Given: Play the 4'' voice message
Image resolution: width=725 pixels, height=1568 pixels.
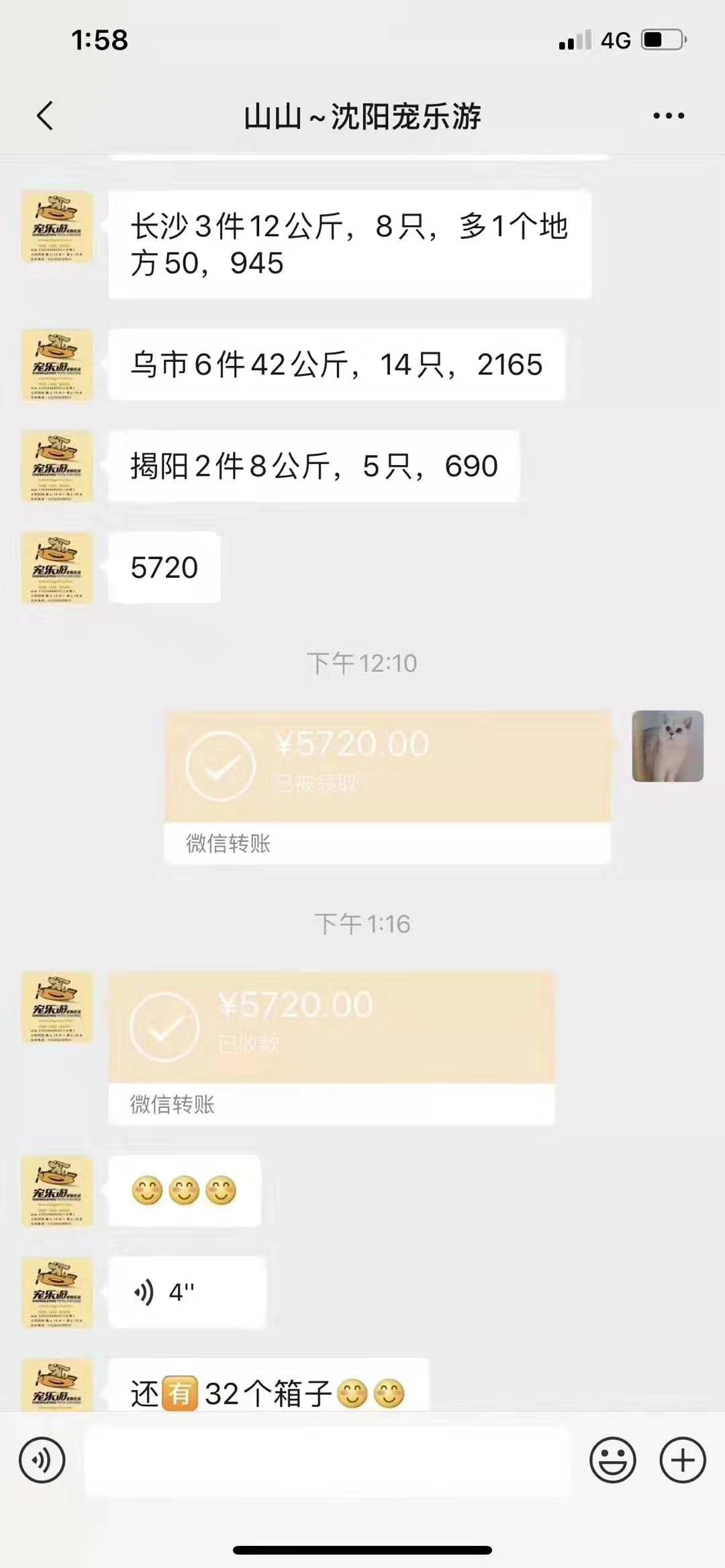Looking at the screenshot, I should point(188,1292).
